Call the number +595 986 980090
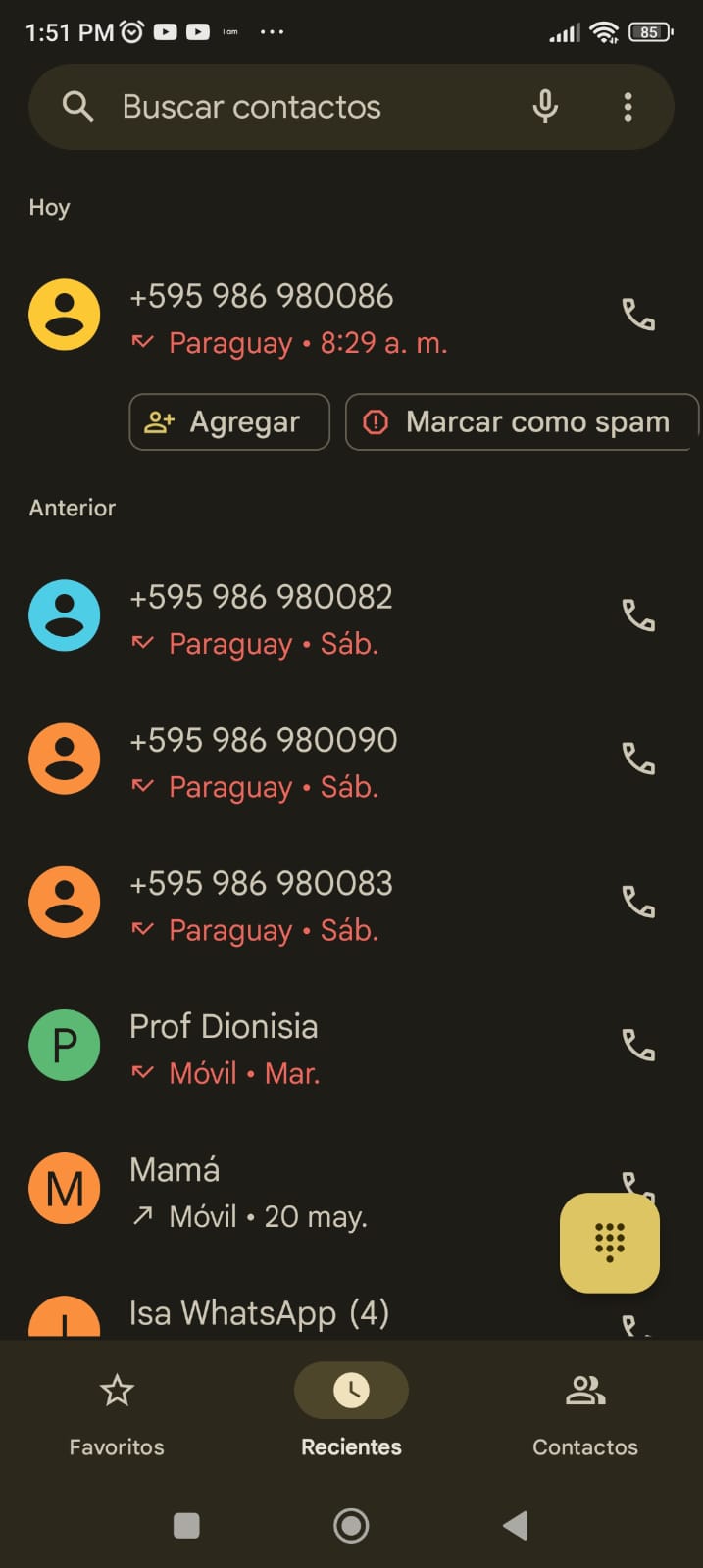This screenshot has height=1568, width=703. (638, 759)
